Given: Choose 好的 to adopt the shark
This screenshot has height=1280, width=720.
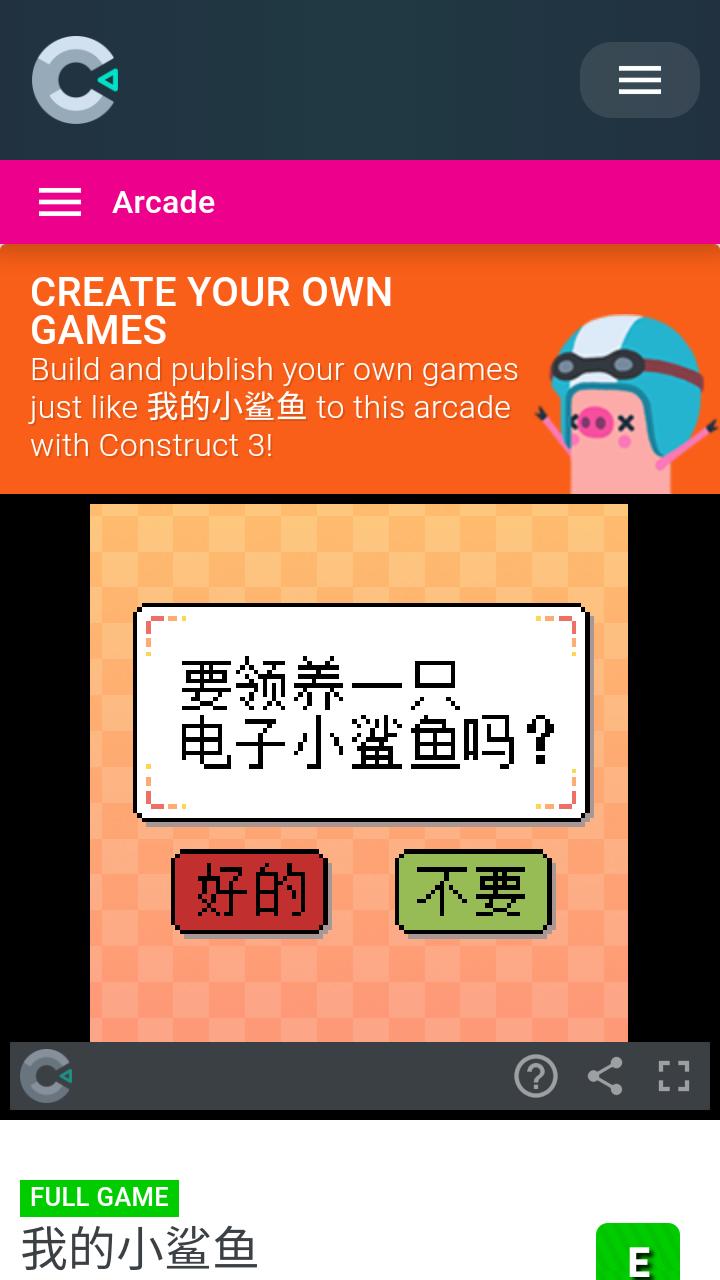Looking at the screenshot, I should (x=250, y=892).
